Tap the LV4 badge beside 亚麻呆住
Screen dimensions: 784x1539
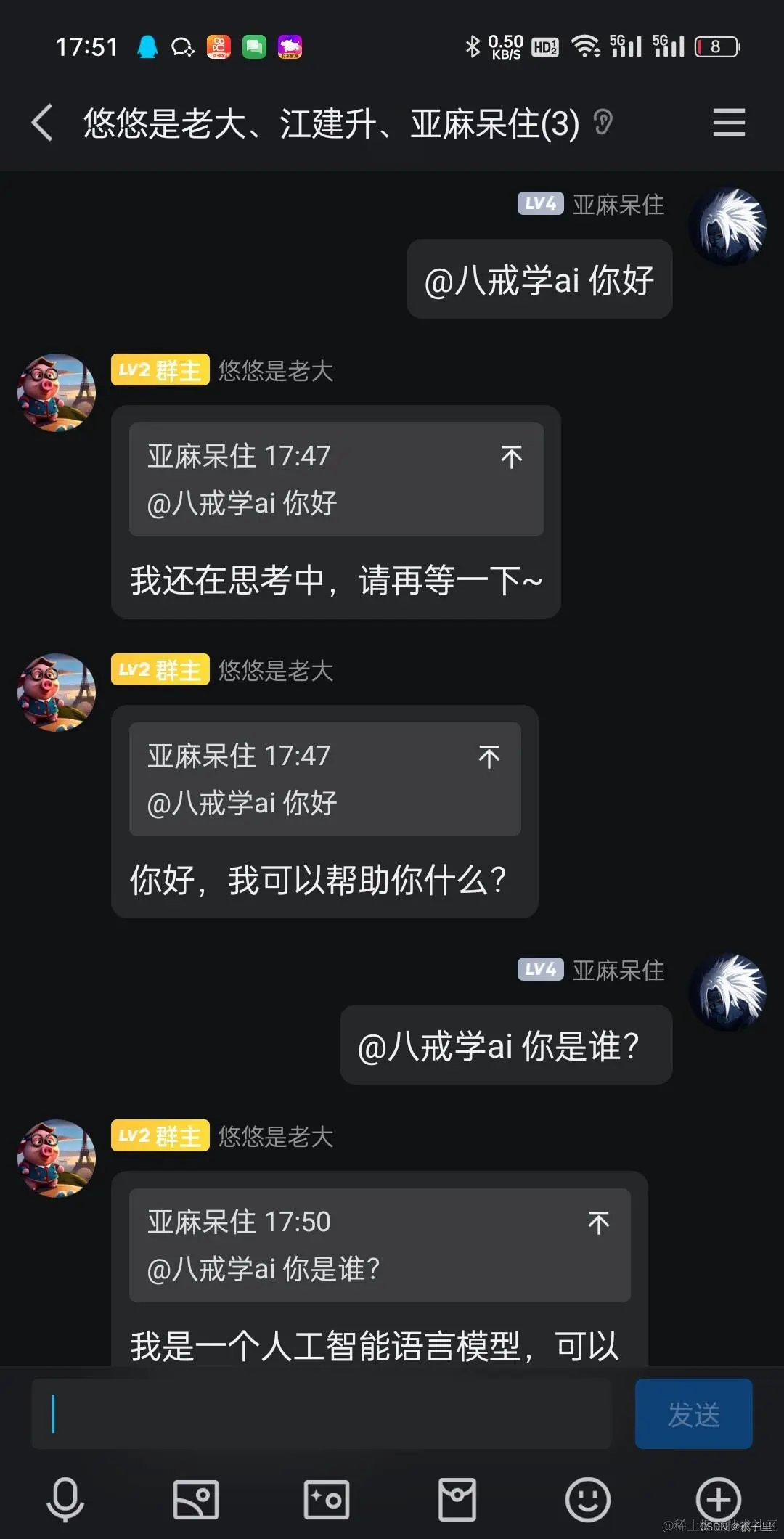point(539,203)
